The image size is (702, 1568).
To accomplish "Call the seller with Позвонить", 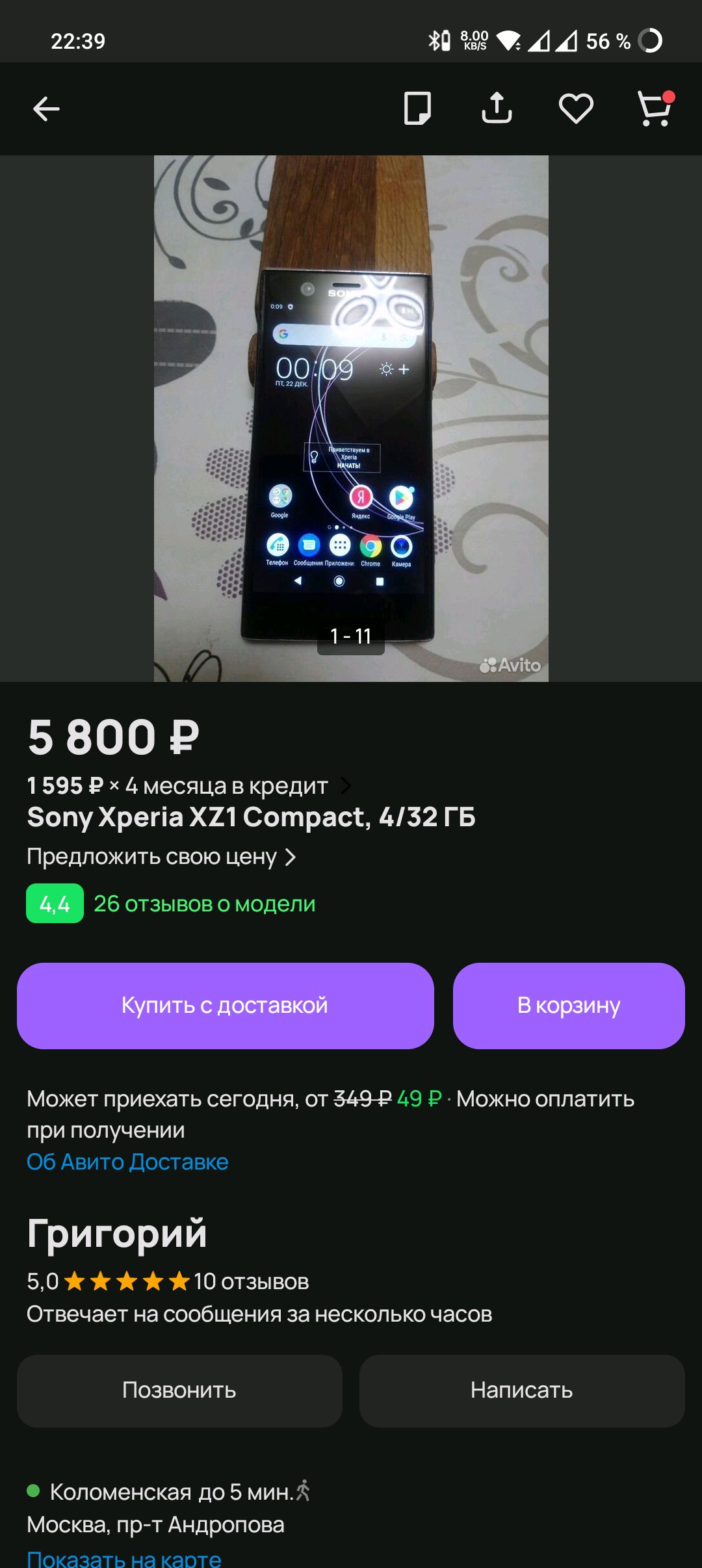I will [x=179, y=1391].
